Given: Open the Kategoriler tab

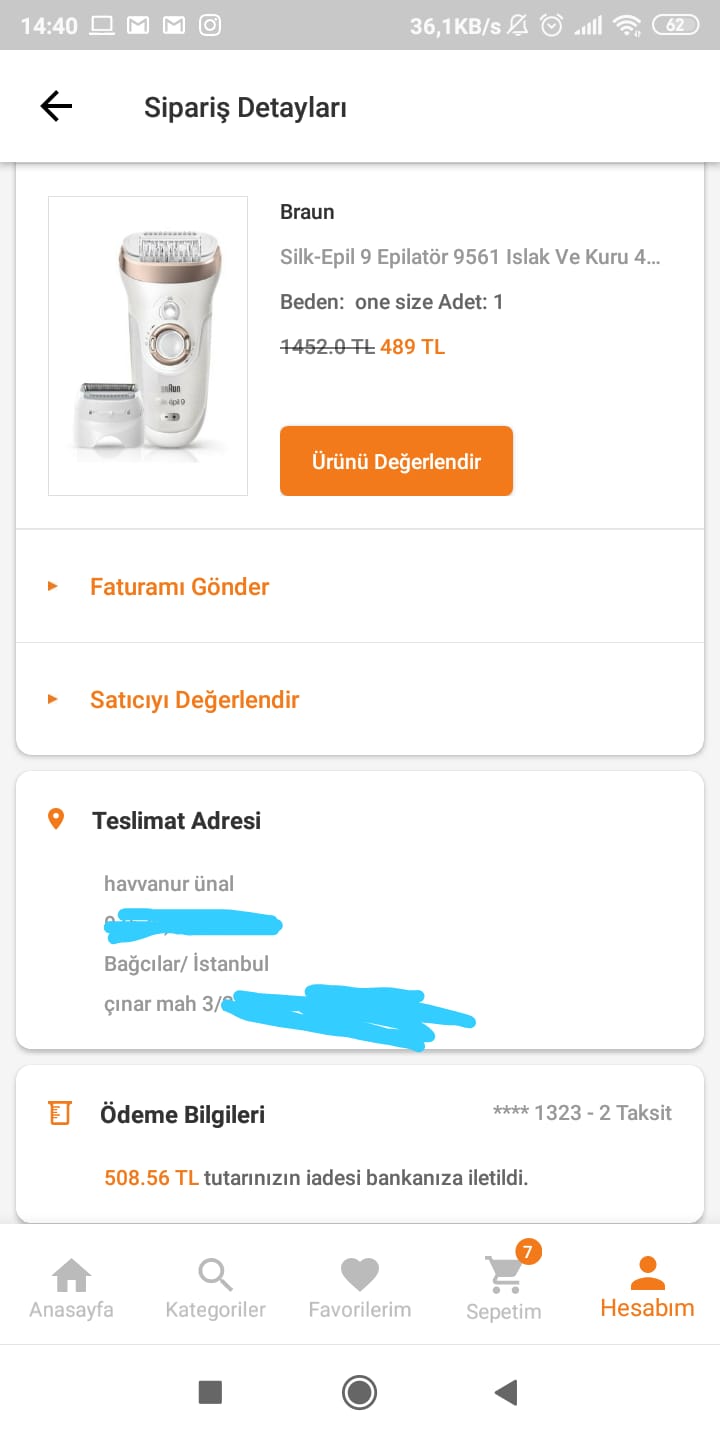Looking at the screenshot, I should (x=215, y=1287).
